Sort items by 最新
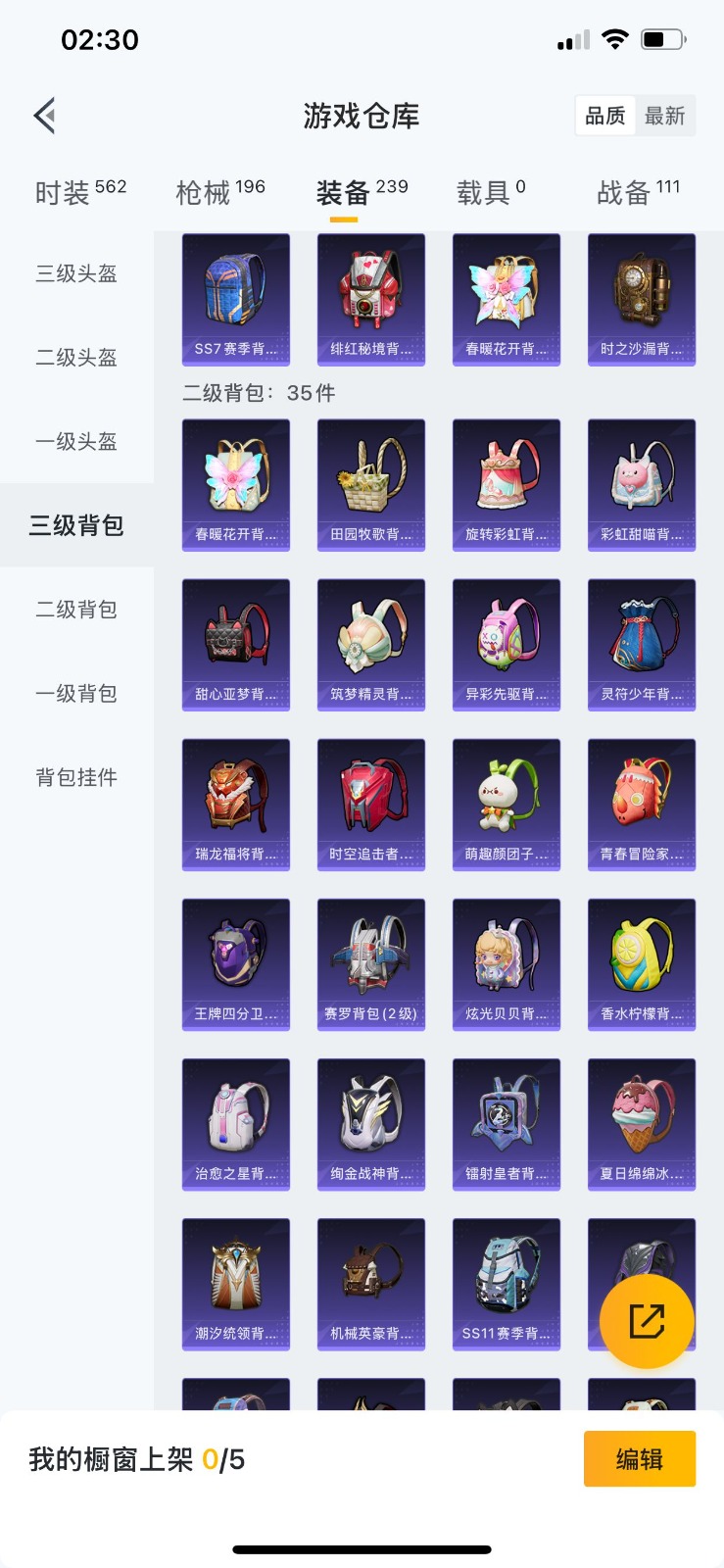 [664, 116]
